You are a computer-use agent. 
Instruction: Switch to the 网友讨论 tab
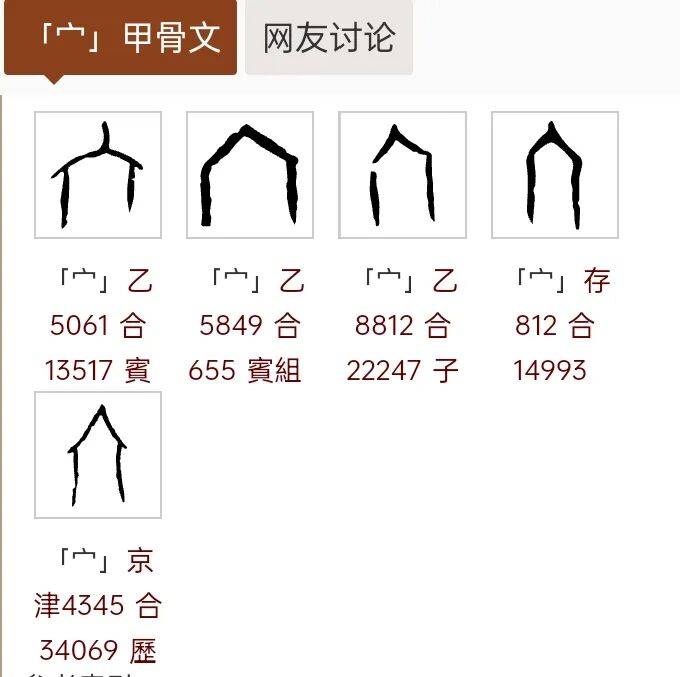pos(328,38)
